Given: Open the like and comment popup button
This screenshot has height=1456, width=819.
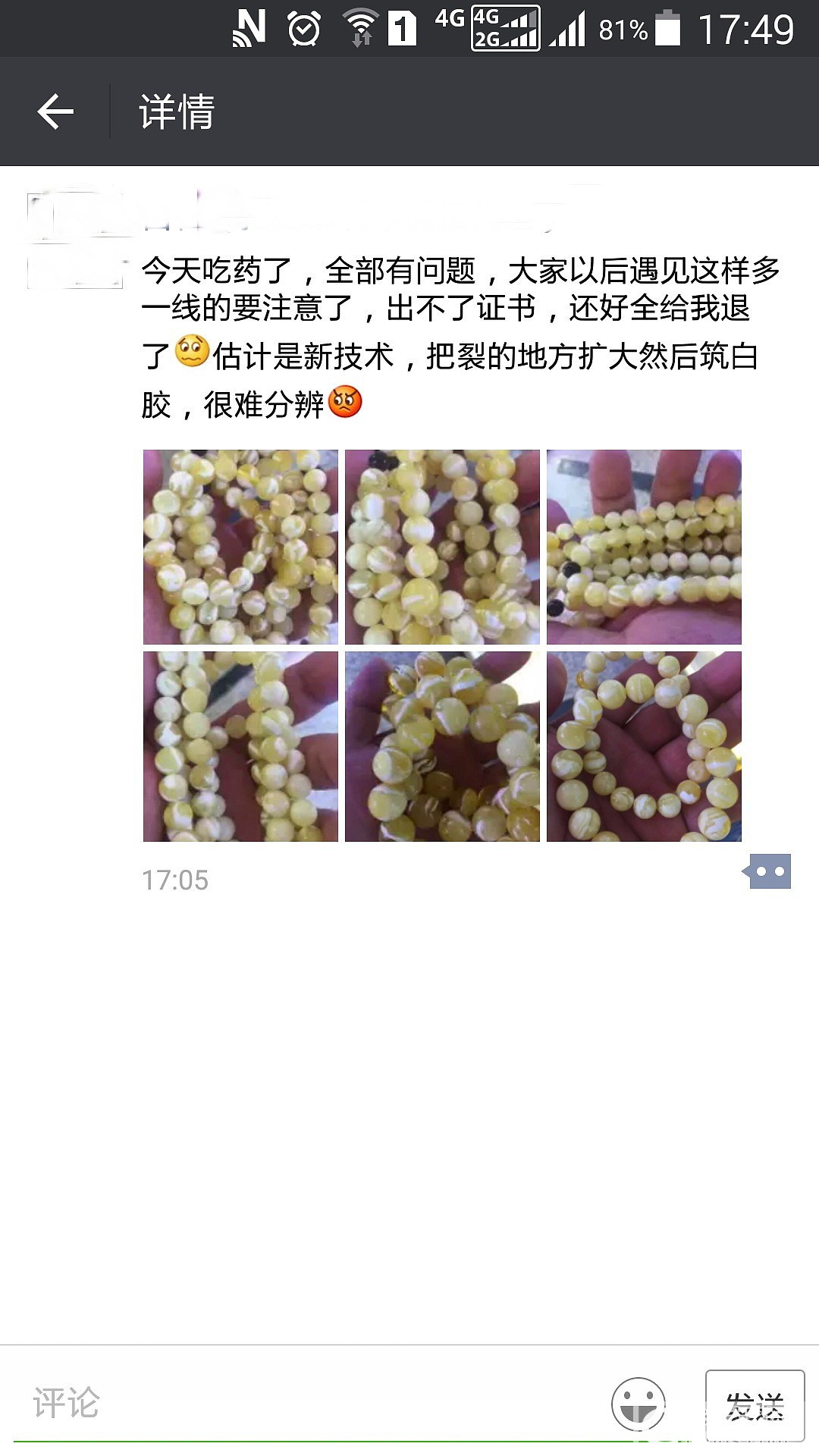Looking at the screenshot, I should [x=767, y=872].
